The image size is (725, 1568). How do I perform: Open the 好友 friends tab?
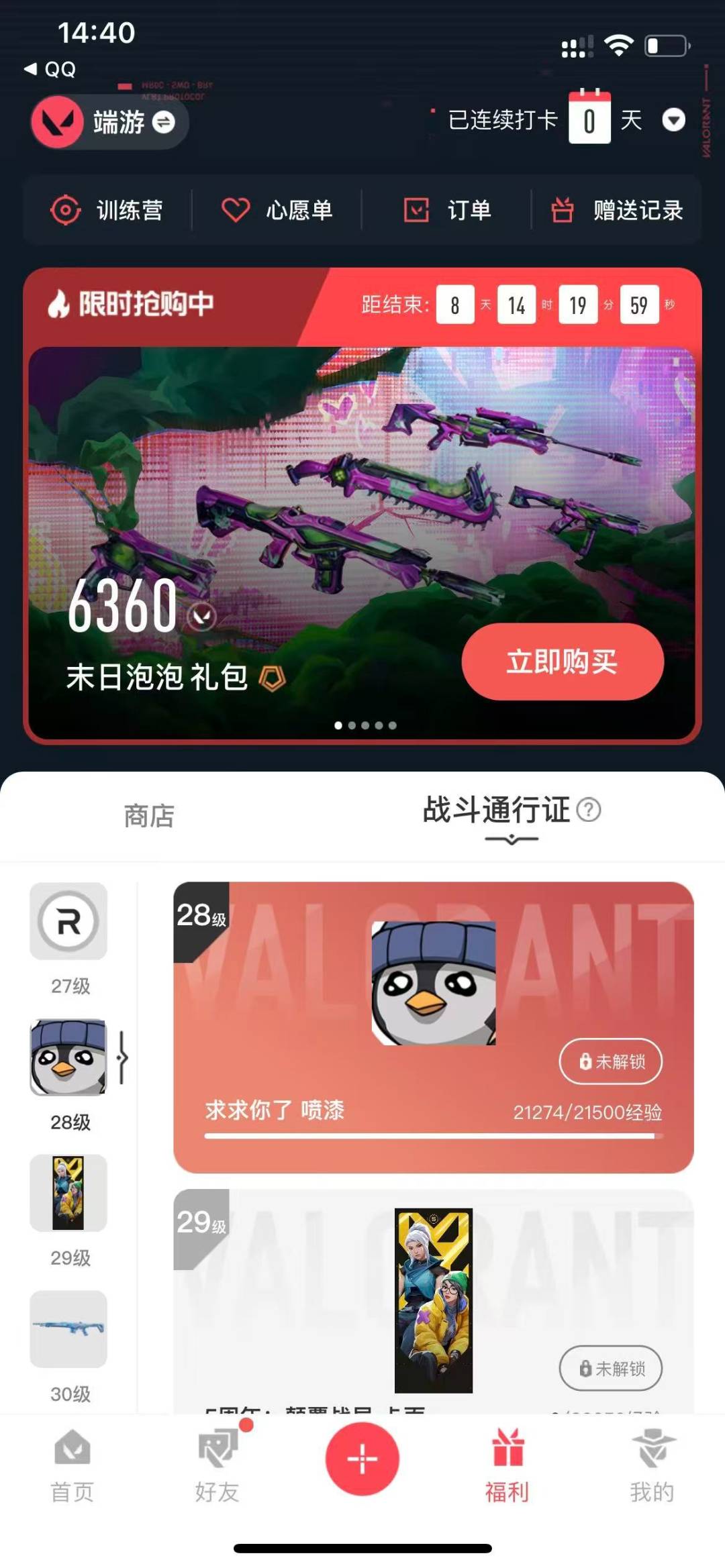tap(217, 1467)
